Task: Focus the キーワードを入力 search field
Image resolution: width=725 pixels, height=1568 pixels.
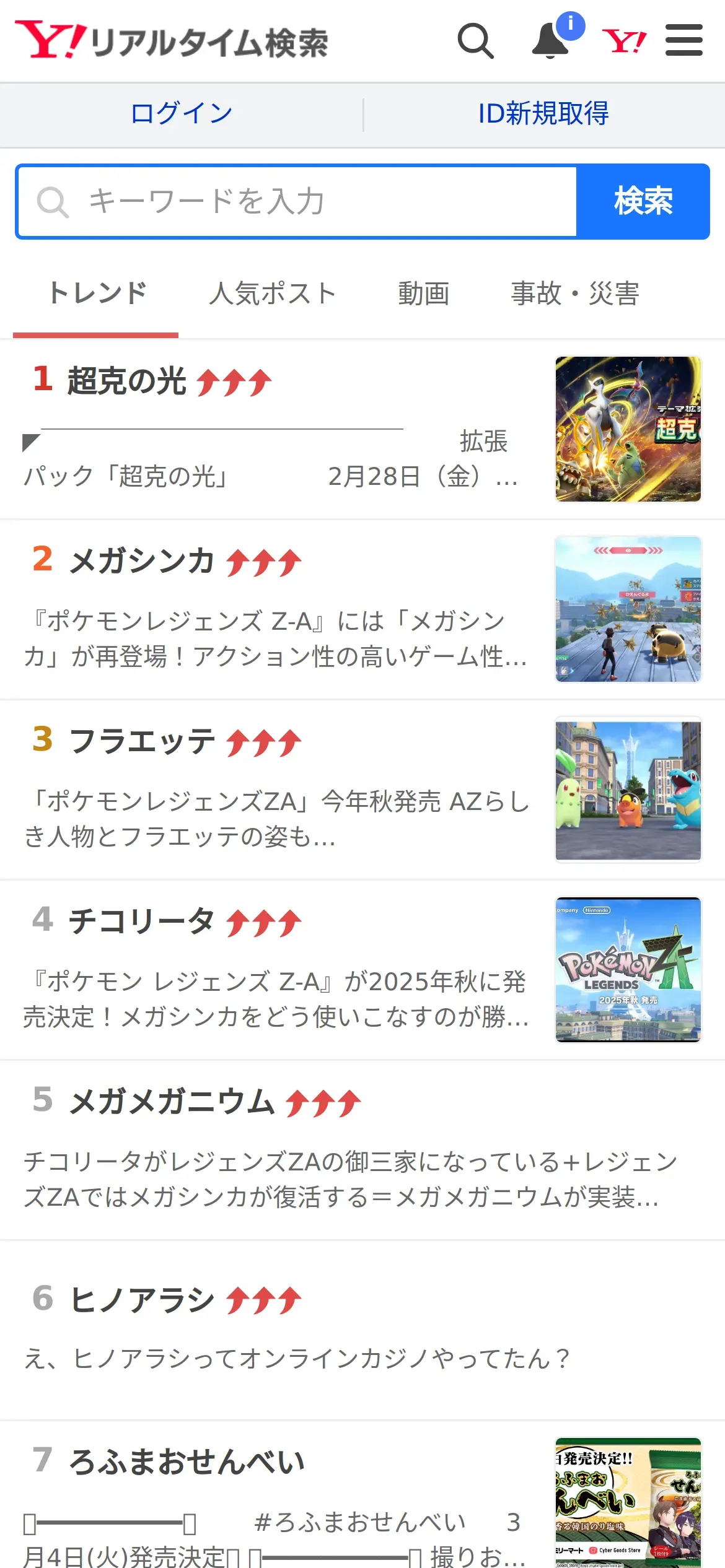Action: 297,202
